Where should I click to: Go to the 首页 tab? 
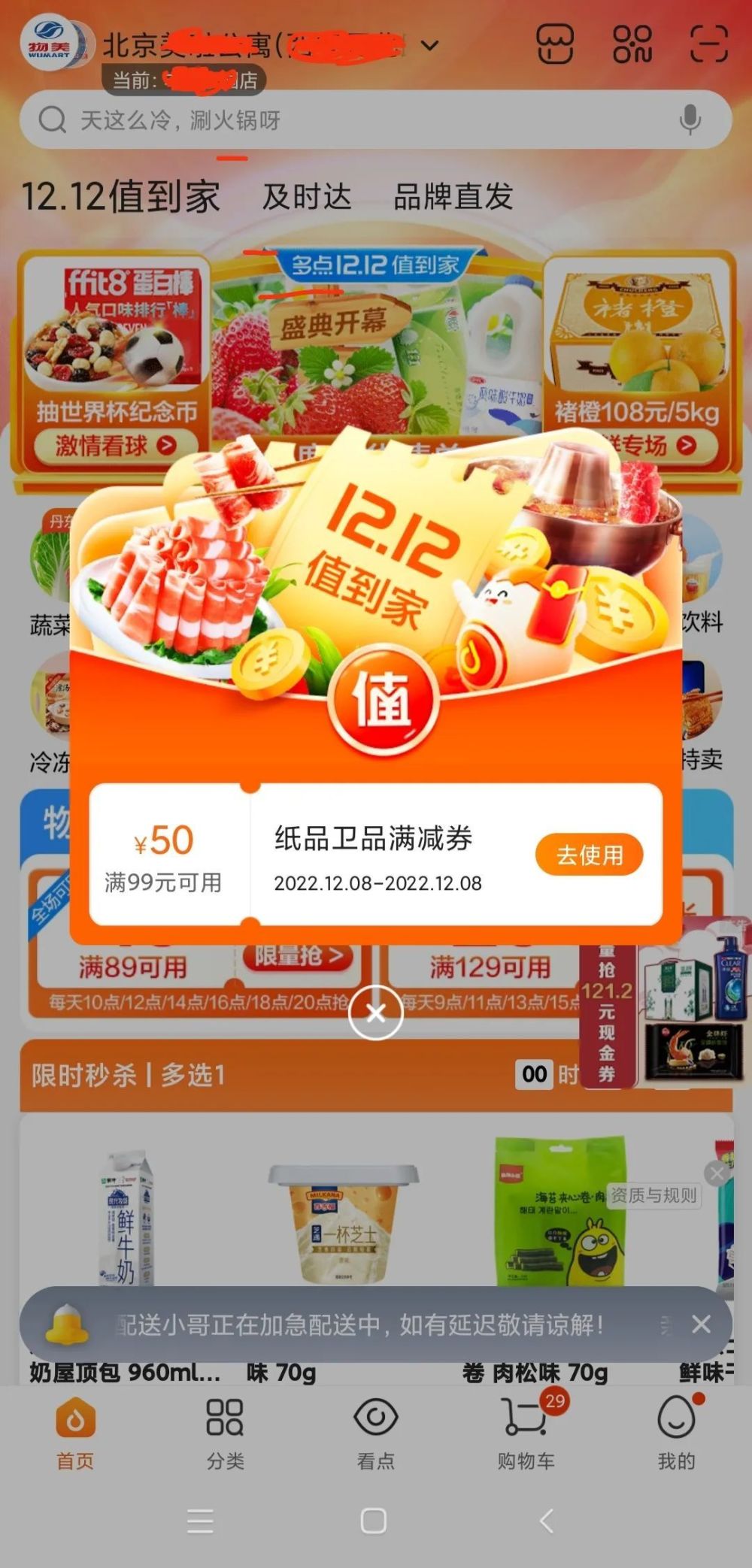75,1433
